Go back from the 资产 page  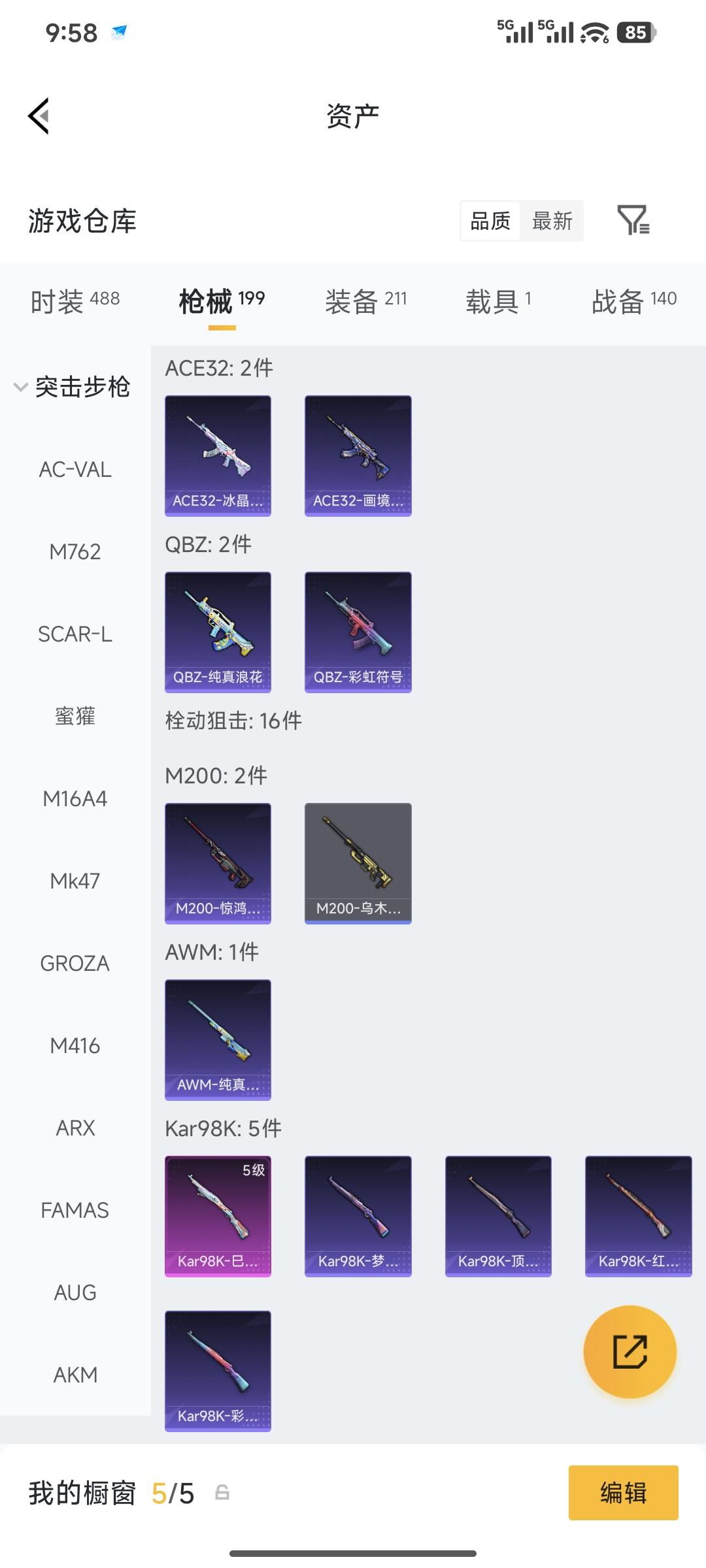39,116
